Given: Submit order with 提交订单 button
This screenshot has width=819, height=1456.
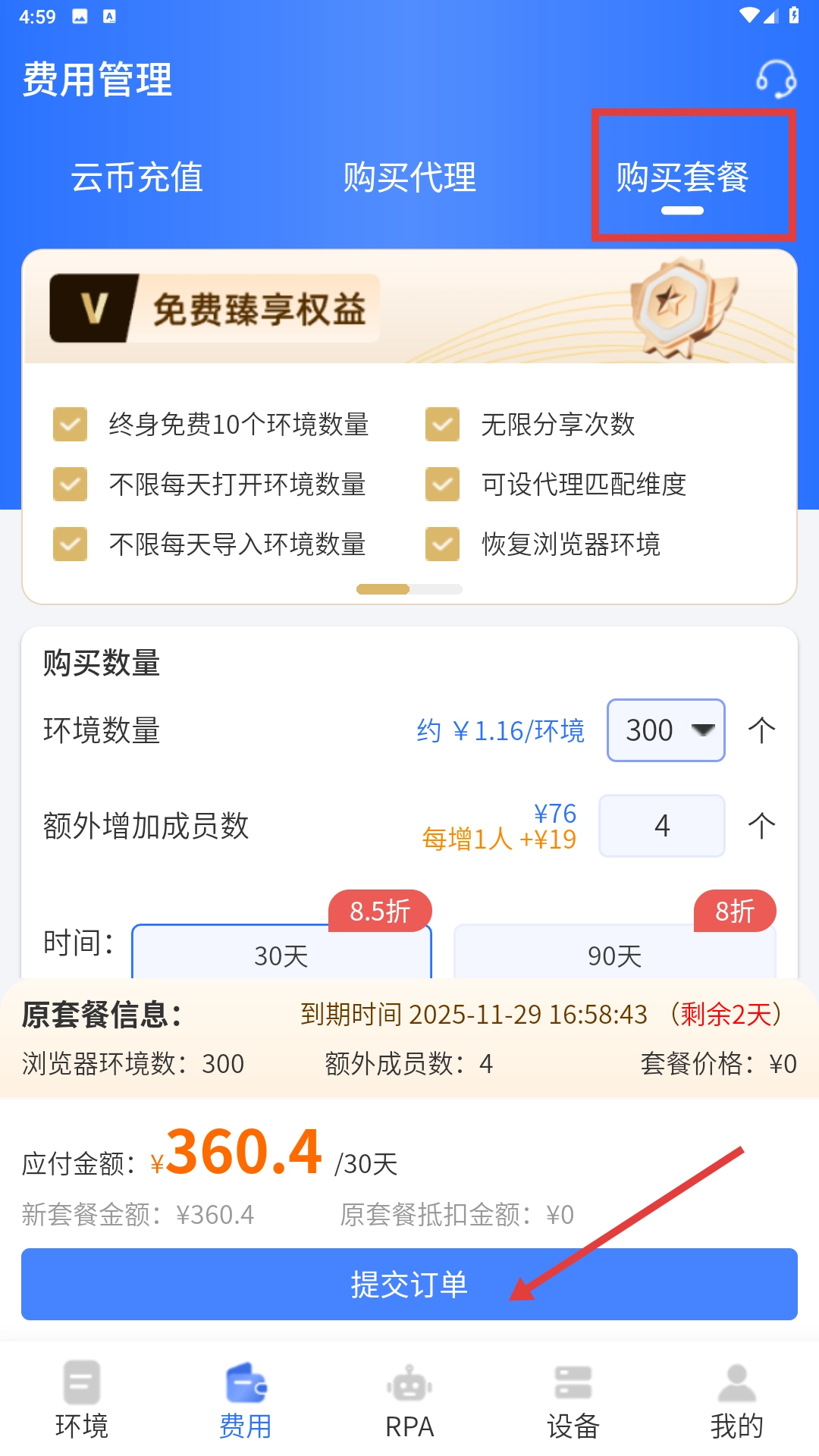Looking at the screenshot, I should 409,1284.
